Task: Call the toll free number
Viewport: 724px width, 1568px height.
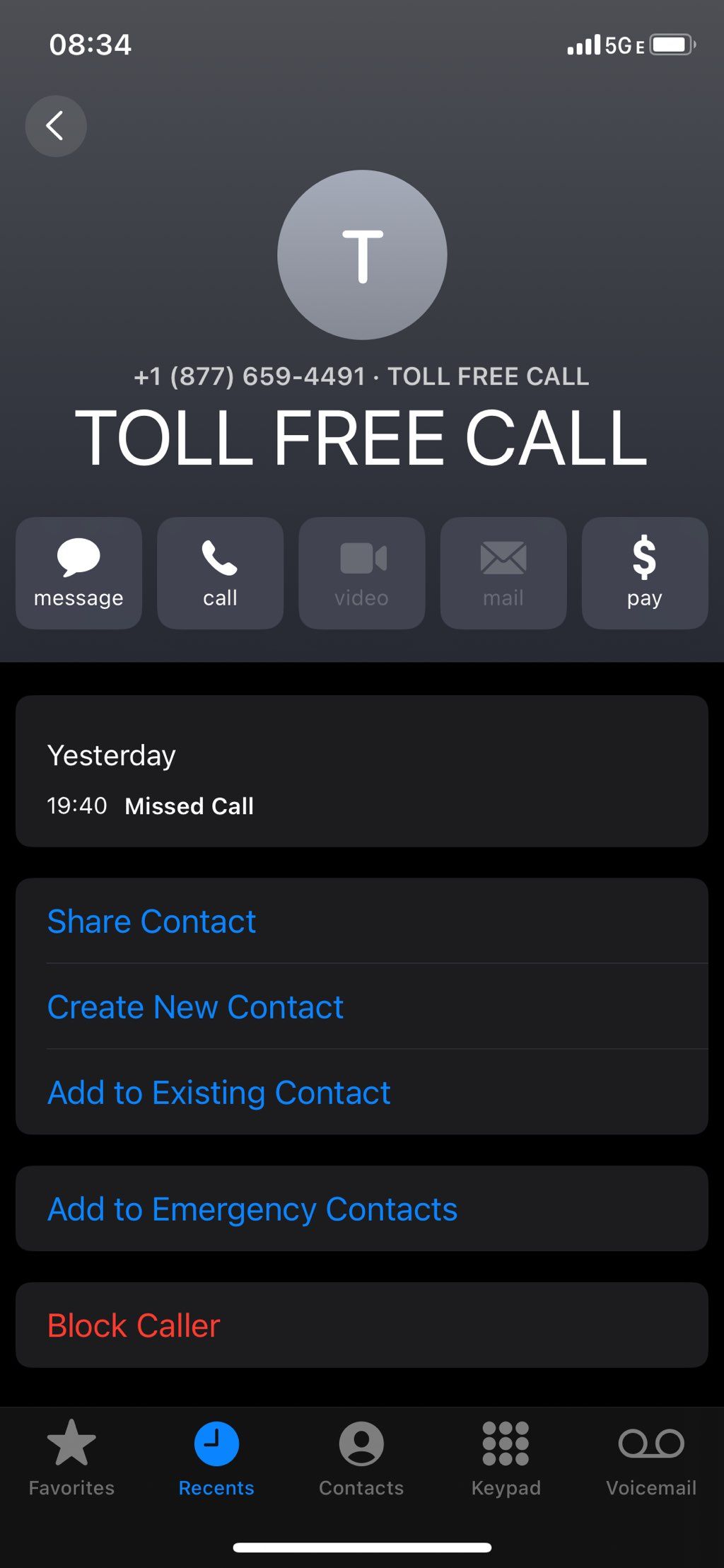Action: [x=220, y=573]
